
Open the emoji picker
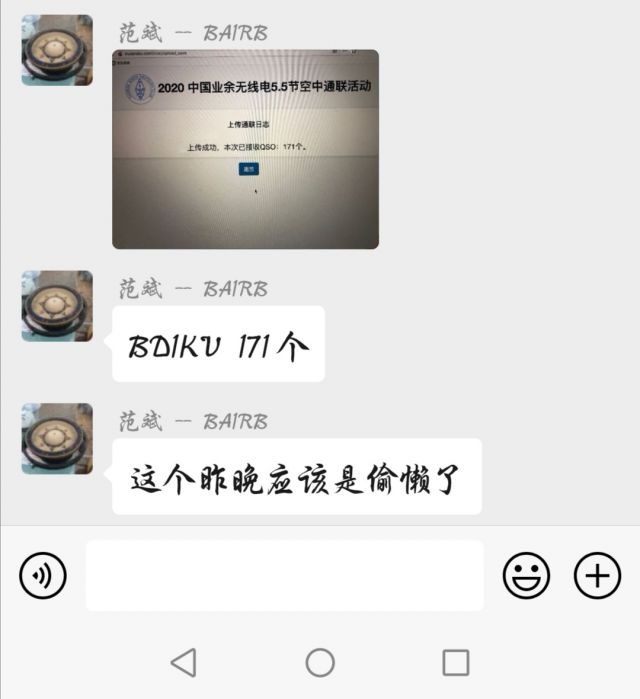click(x=526, y=576)
